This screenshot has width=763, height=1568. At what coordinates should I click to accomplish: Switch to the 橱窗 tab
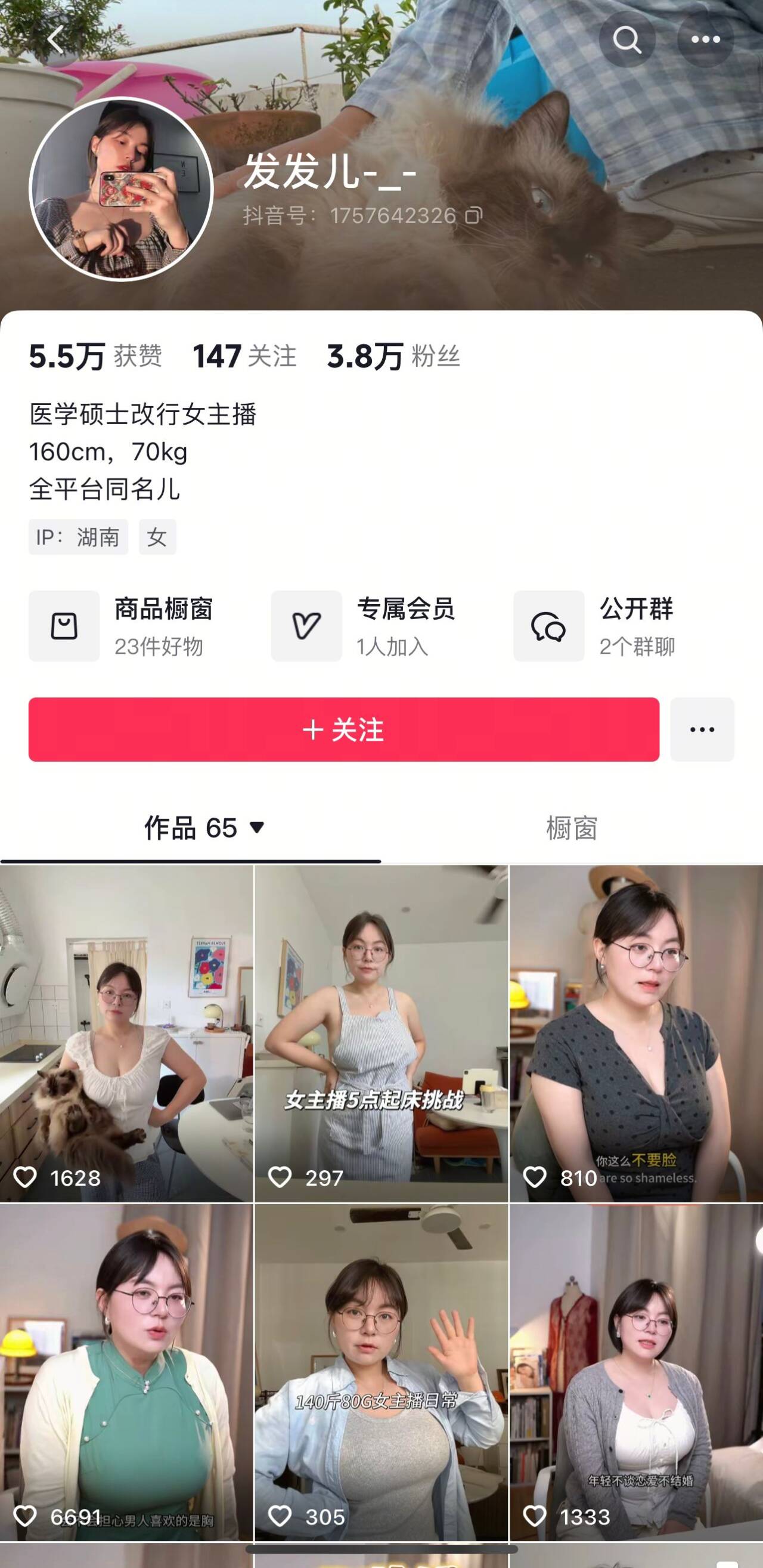[571, 828]
